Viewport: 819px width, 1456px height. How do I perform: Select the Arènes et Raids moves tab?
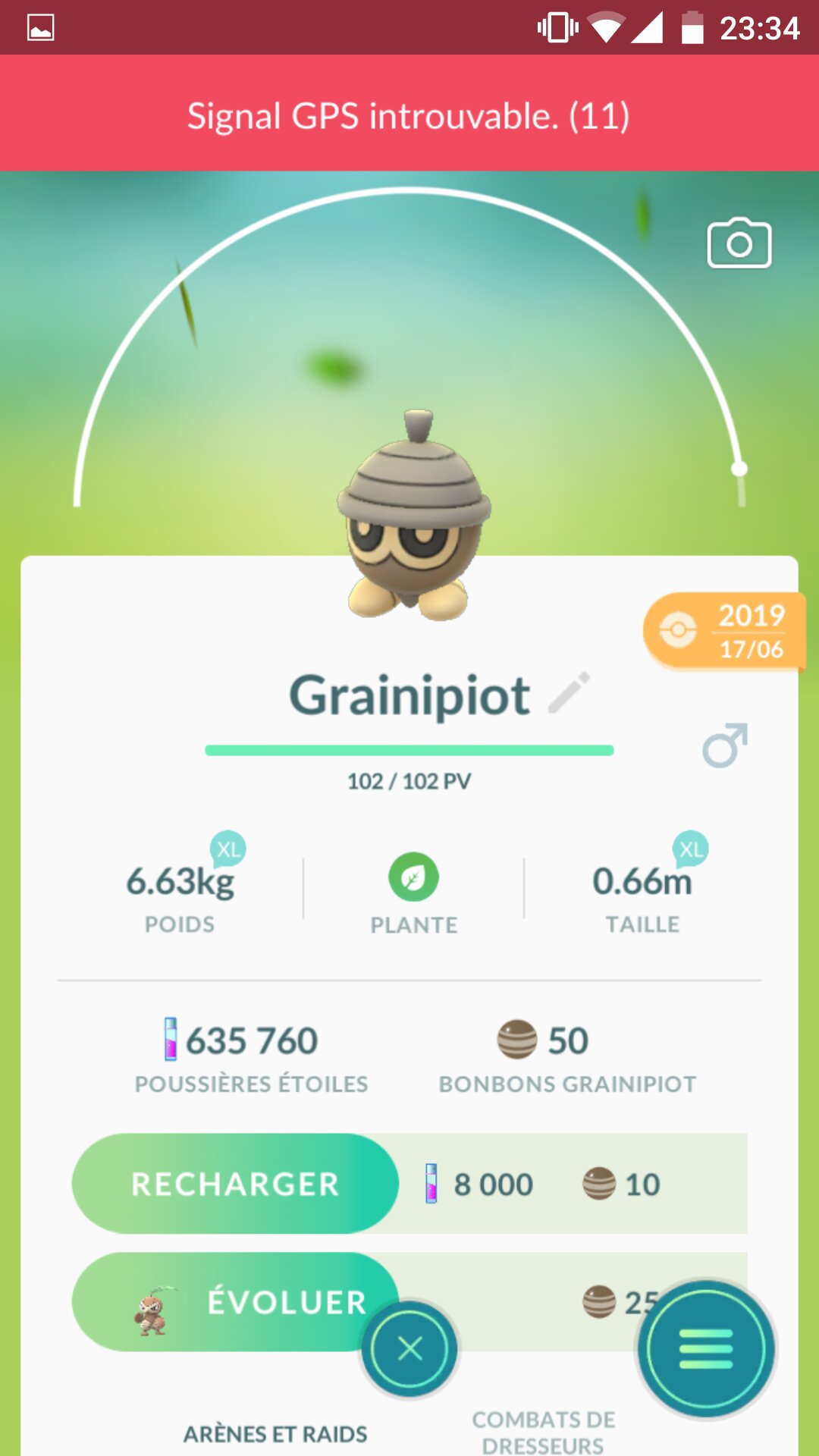275,1434
